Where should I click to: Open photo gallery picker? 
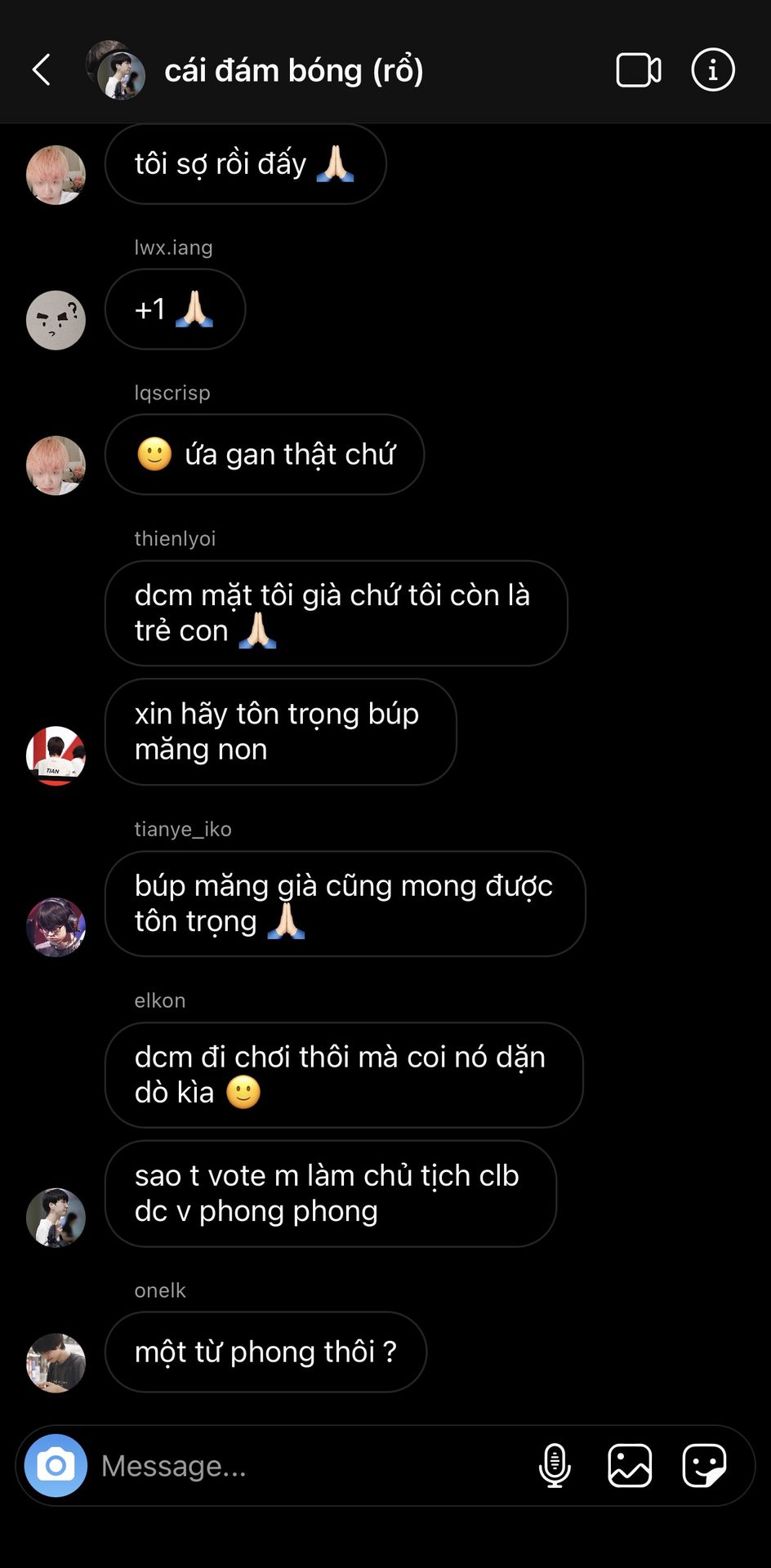tap(630, 1466)
